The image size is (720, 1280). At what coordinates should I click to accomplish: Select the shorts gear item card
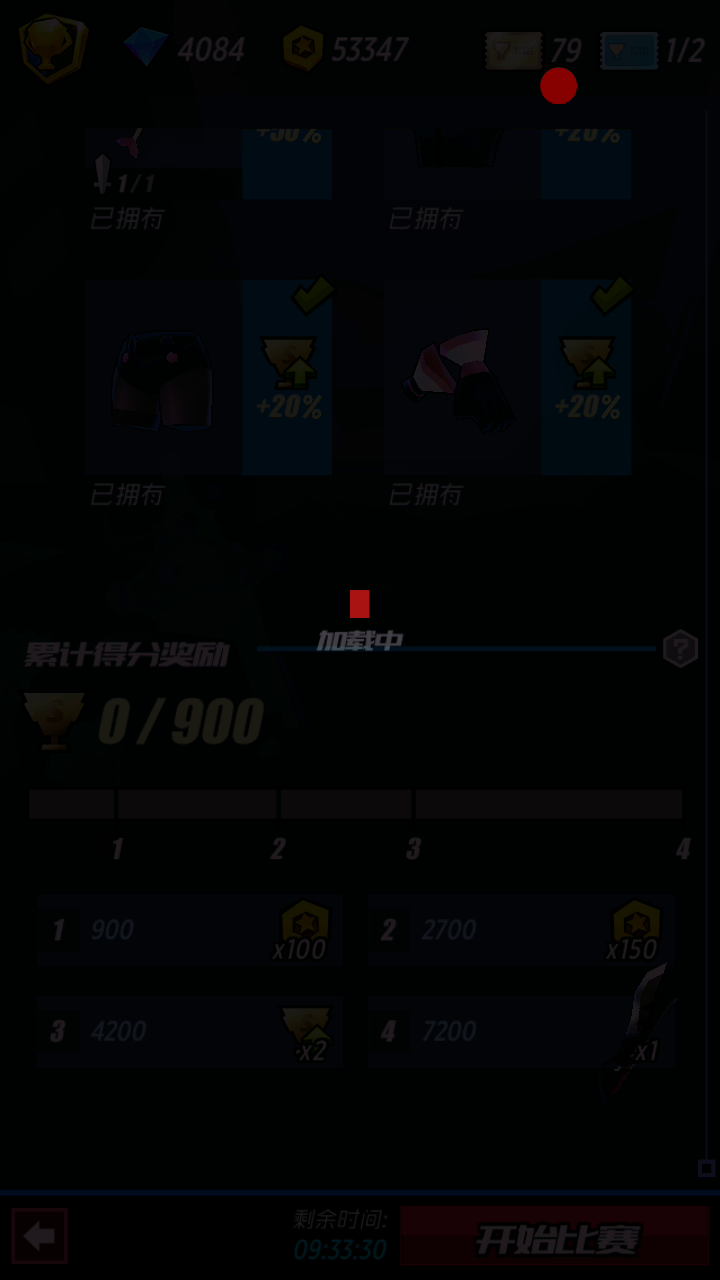(208, 378)
